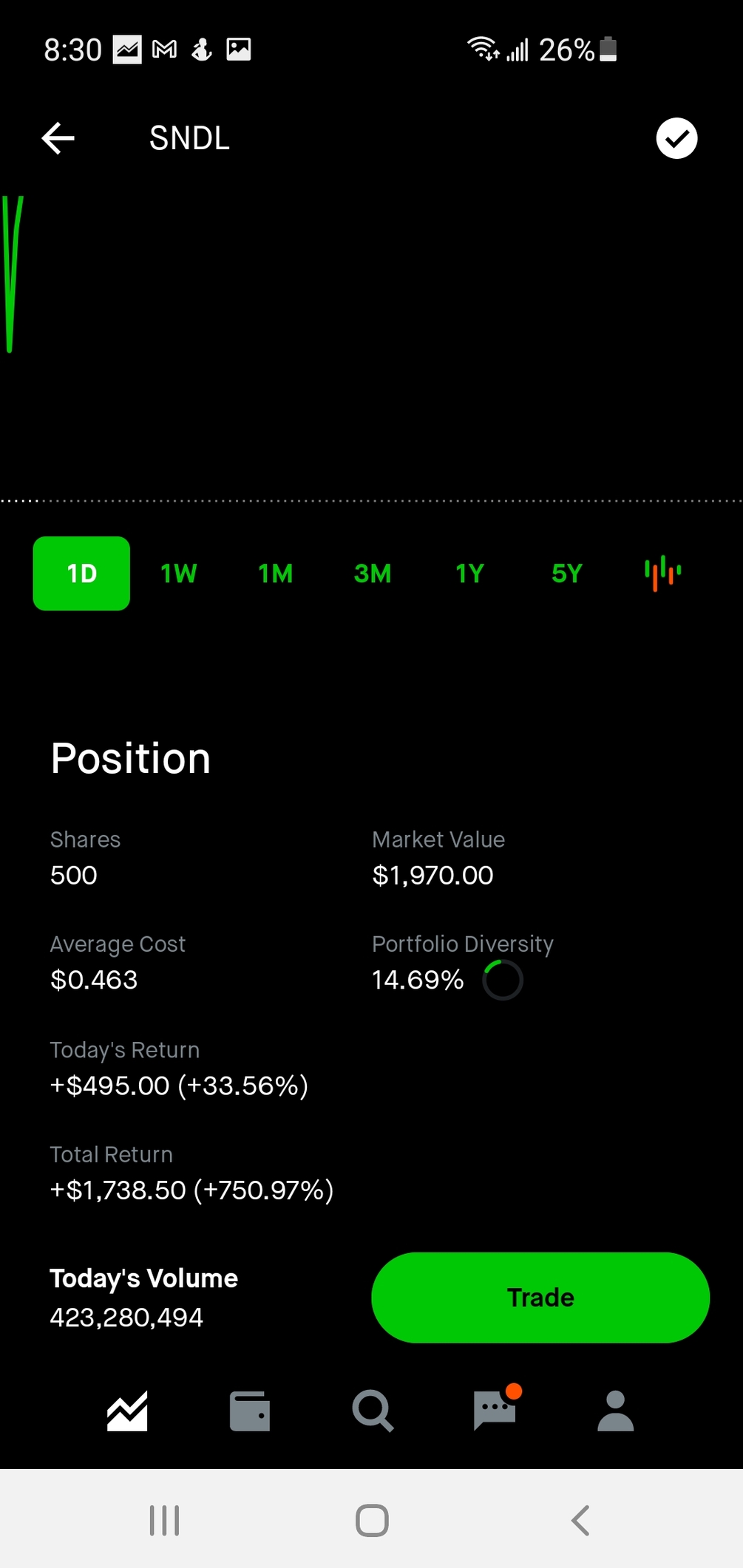Tap the watchlist checkmark icon
Image resolution: width=743 pixels, height=1568 pixels.
point(676,138)
